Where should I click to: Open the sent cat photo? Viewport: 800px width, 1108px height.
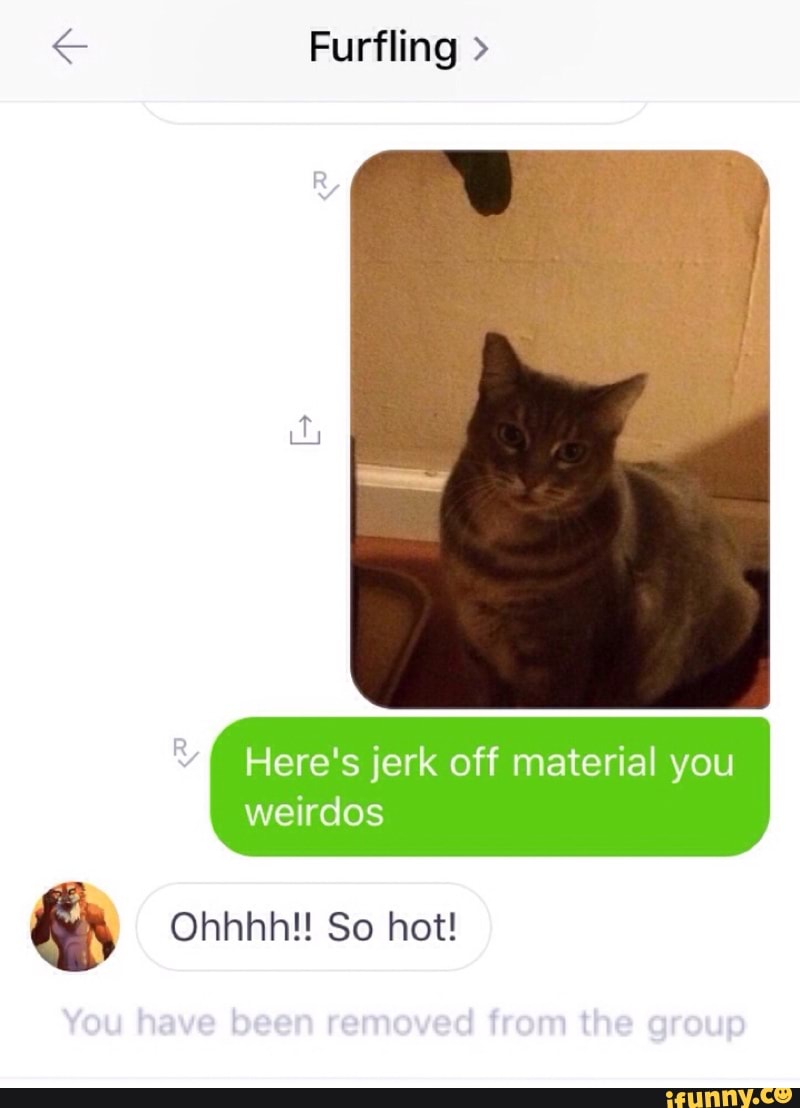(560, 428)
